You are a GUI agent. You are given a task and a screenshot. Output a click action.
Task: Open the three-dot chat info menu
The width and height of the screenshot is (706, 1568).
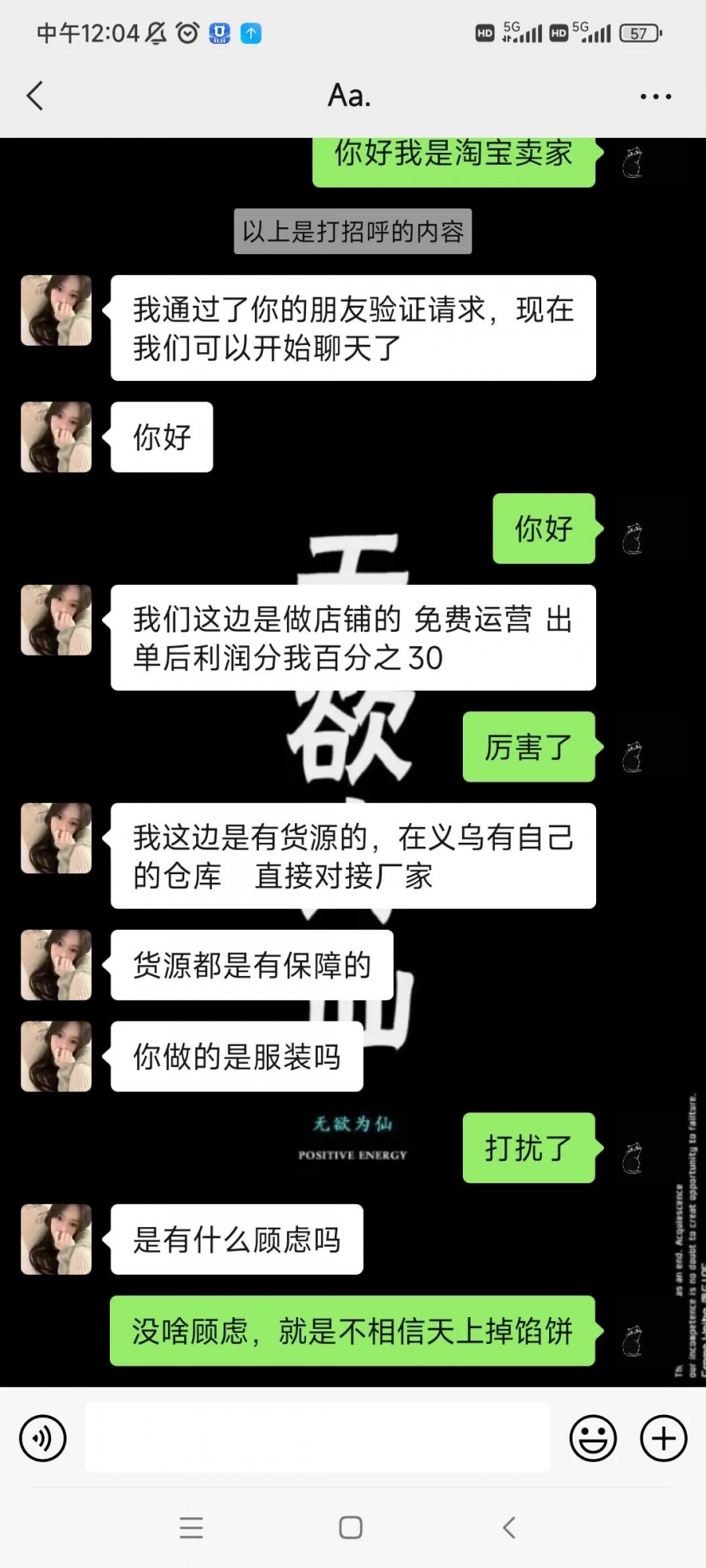(x=655, y=96)
